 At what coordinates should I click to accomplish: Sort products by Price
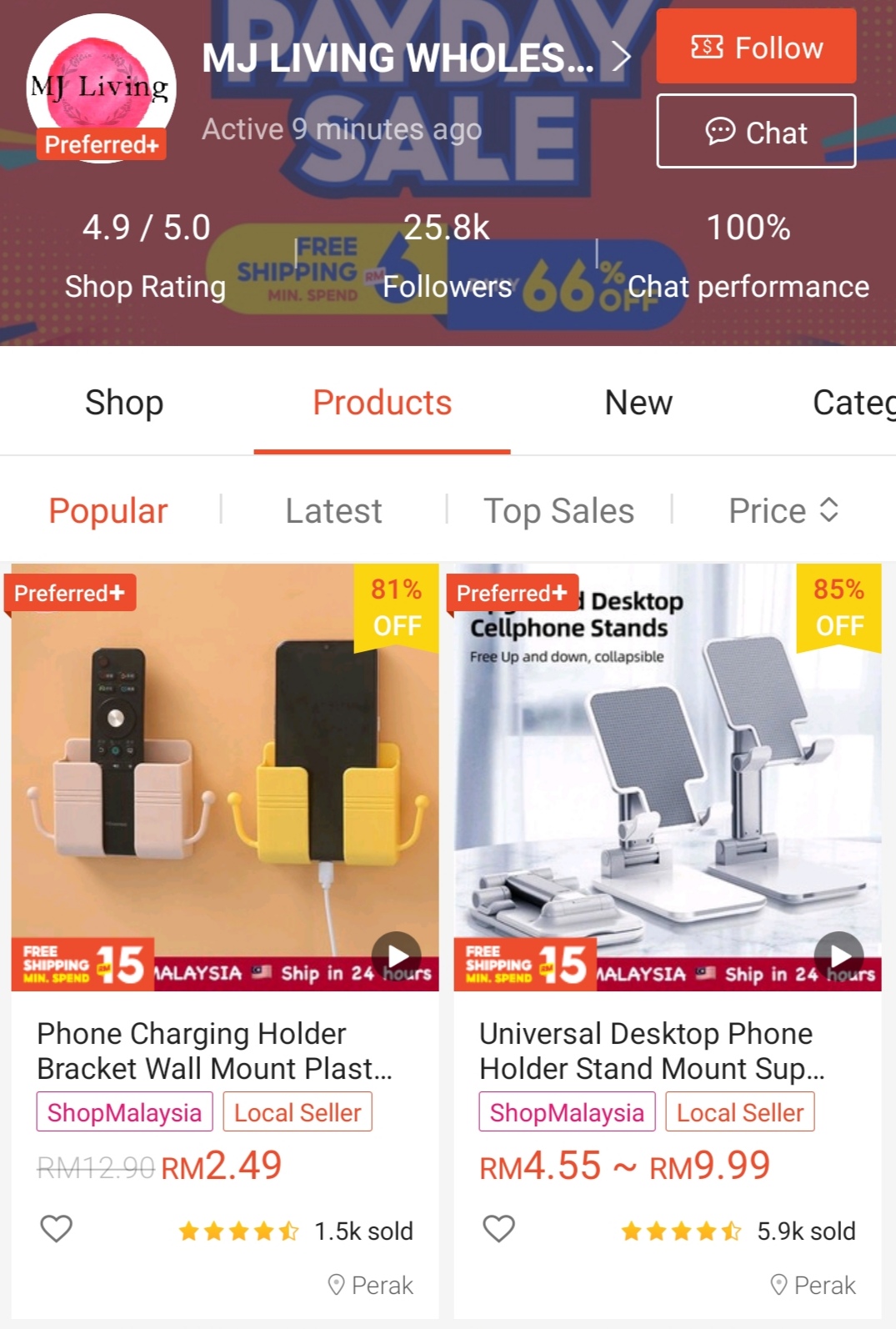click(x=783, y=510)
